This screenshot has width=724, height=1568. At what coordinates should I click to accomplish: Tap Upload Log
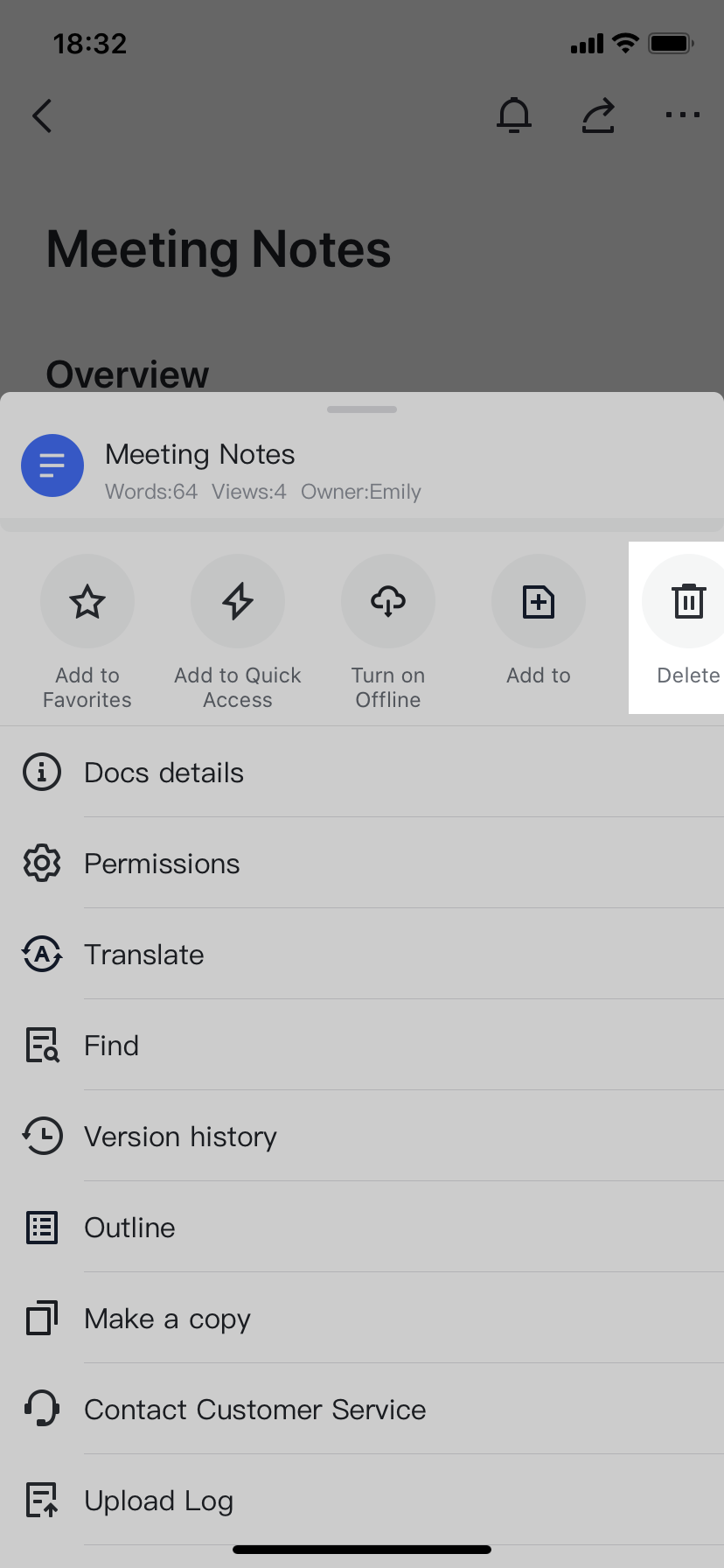pyautogui.click(x=158, y=1500)
